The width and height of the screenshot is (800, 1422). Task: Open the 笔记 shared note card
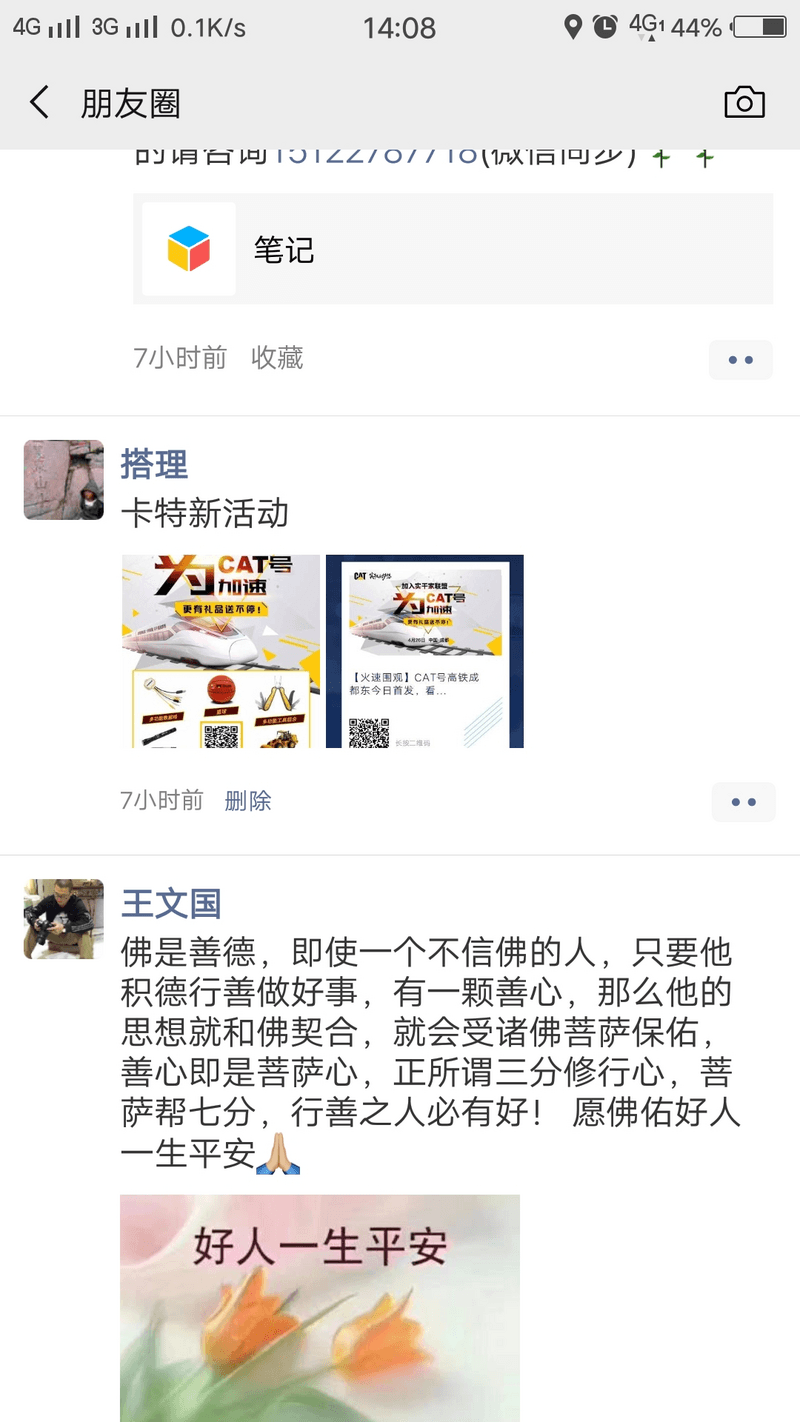point(453,248)
